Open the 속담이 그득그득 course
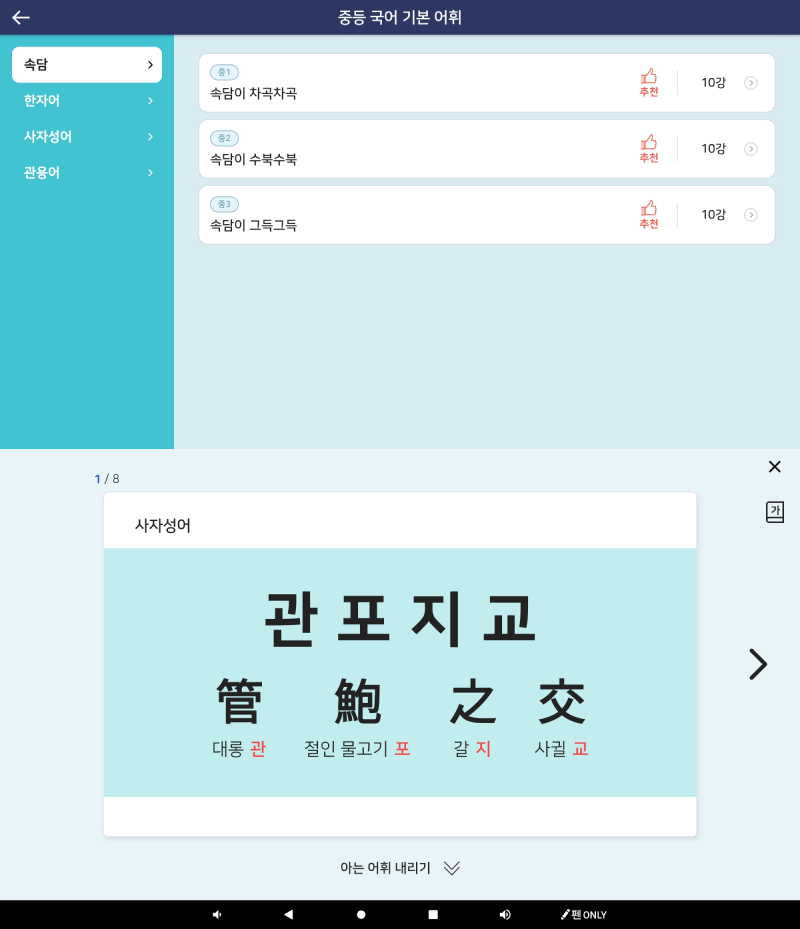 [486, 215]
